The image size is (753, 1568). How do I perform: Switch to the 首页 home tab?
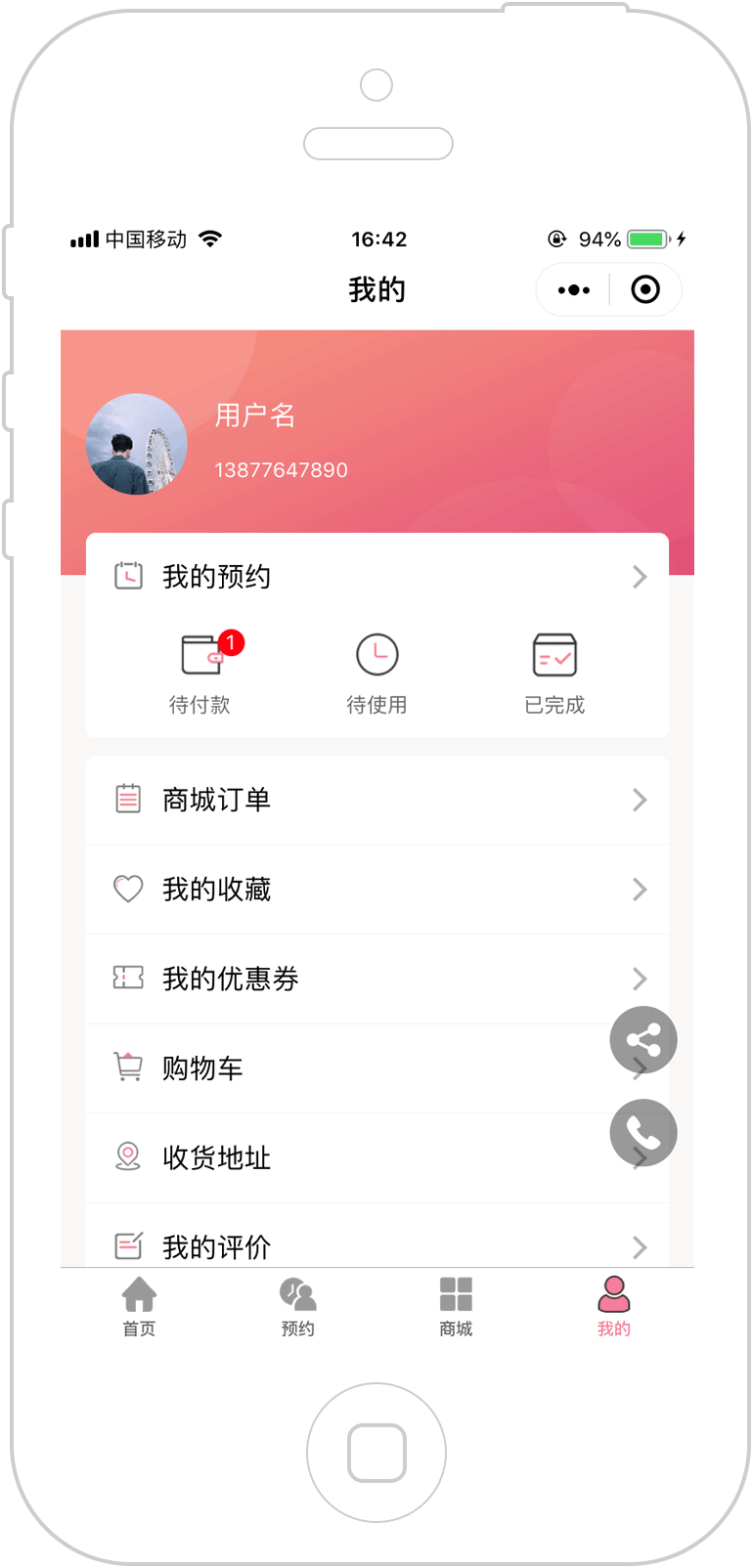[x=139, y=1307]
